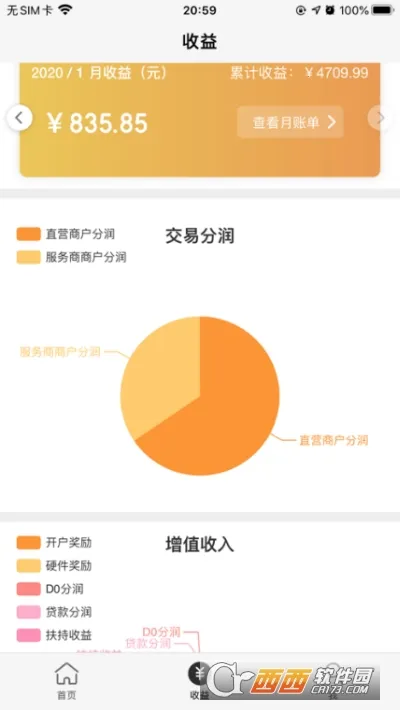Select the 收益 tab
The image size is (400, 710).
point(200,681)
